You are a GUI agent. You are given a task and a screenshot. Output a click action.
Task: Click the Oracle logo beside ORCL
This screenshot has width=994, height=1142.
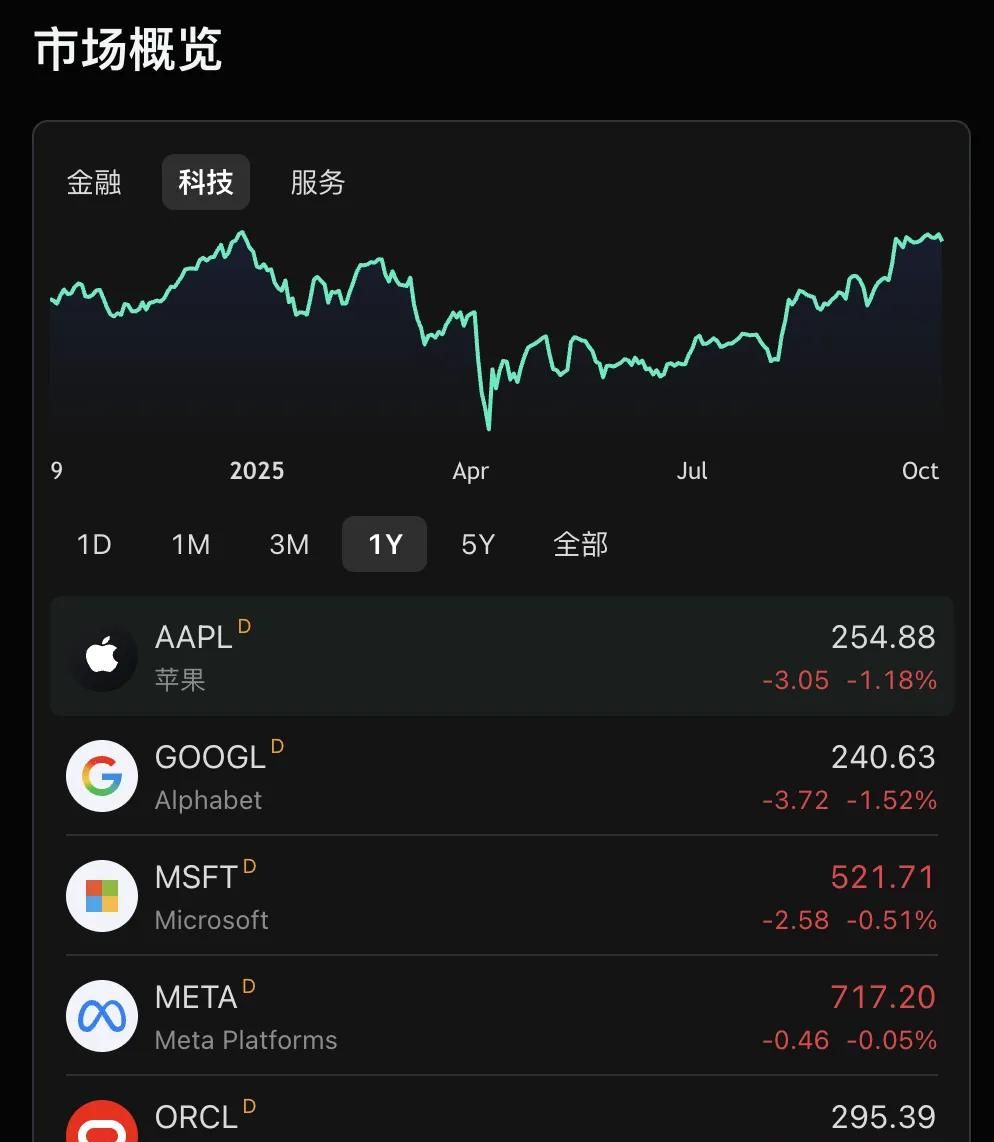click(102, 1125)
